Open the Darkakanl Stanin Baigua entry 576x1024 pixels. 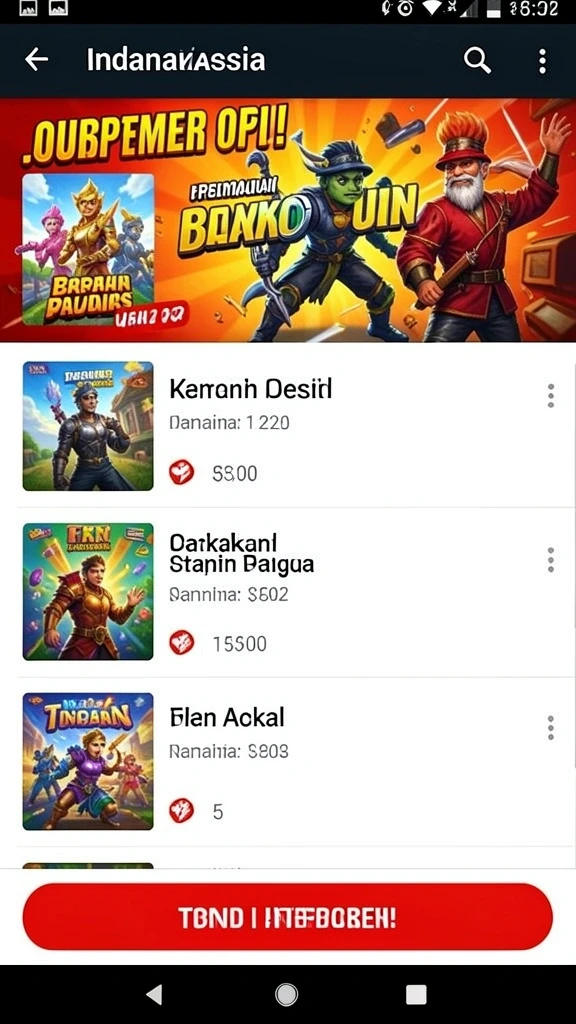[288, 592]
